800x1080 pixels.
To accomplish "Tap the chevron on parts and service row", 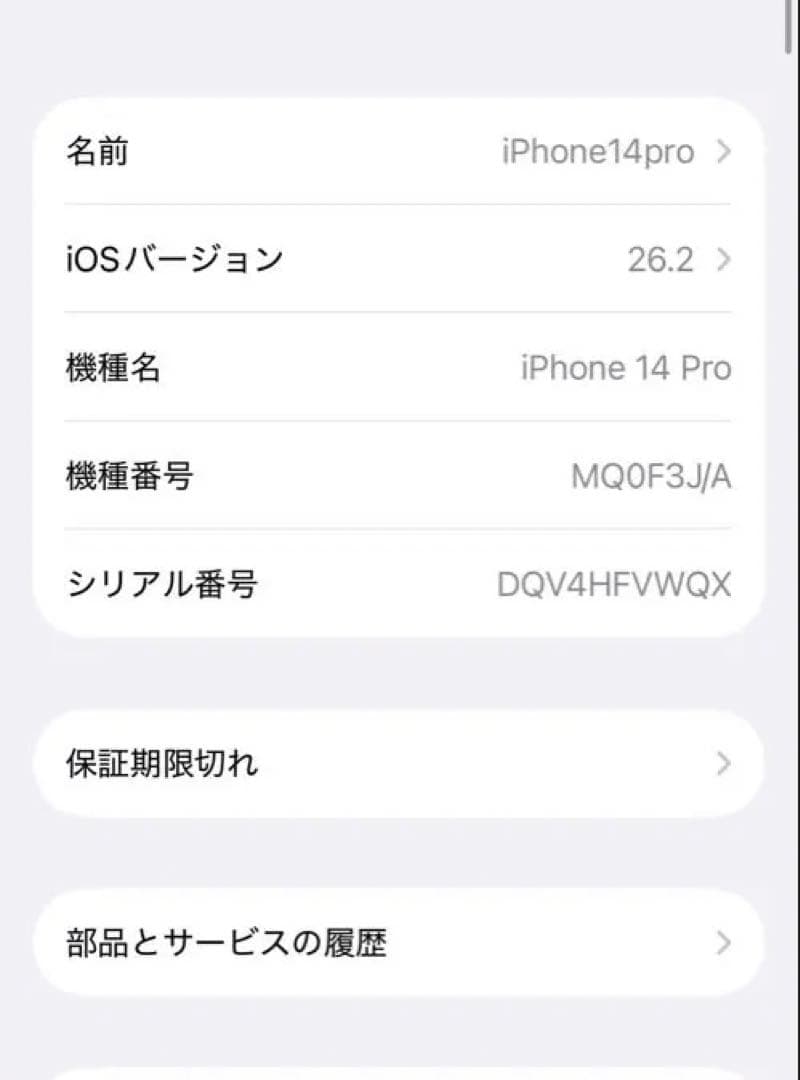I will point(724,940).
